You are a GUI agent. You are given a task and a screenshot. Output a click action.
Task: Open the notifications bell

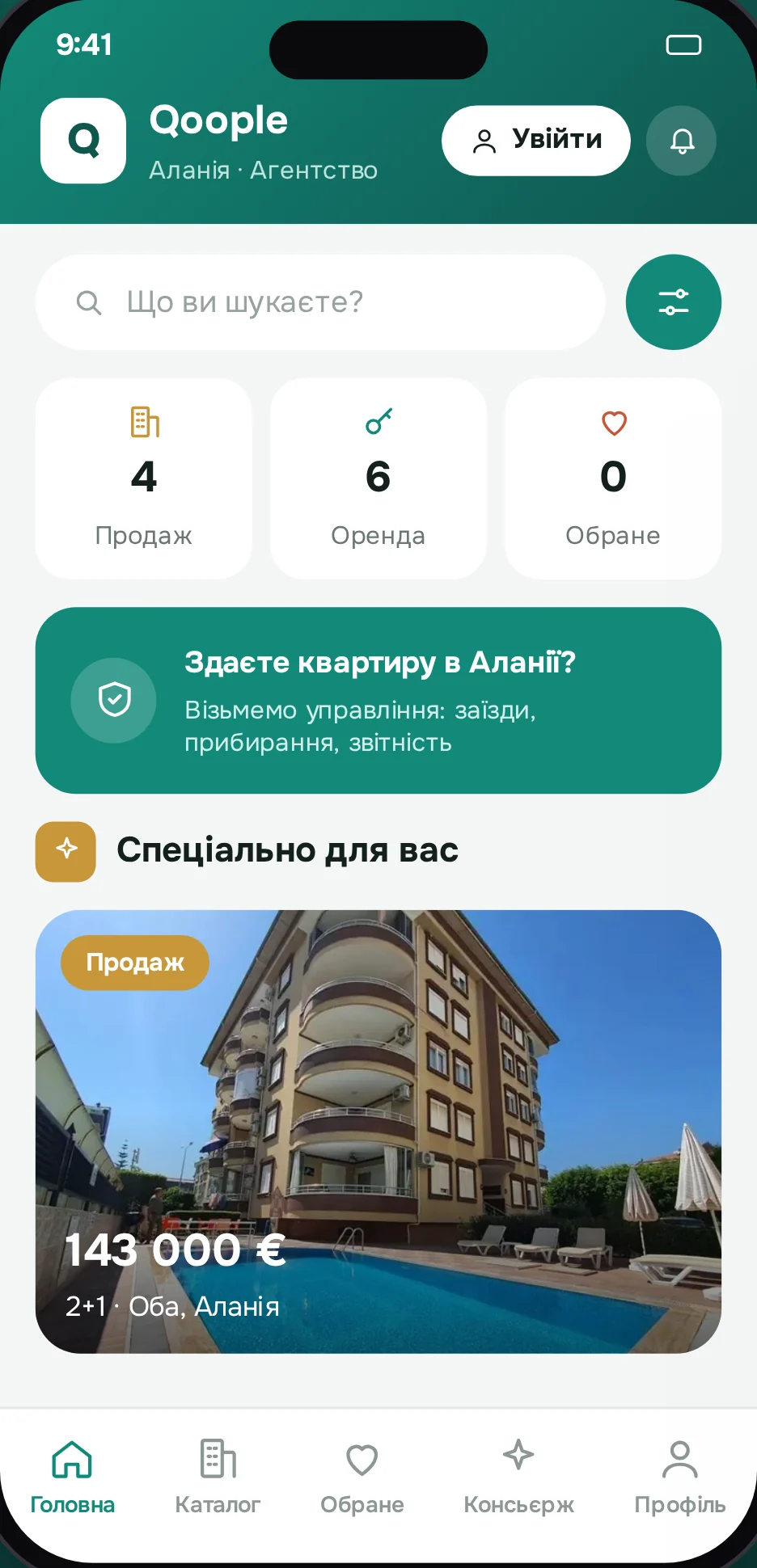(x=681, y=141)
